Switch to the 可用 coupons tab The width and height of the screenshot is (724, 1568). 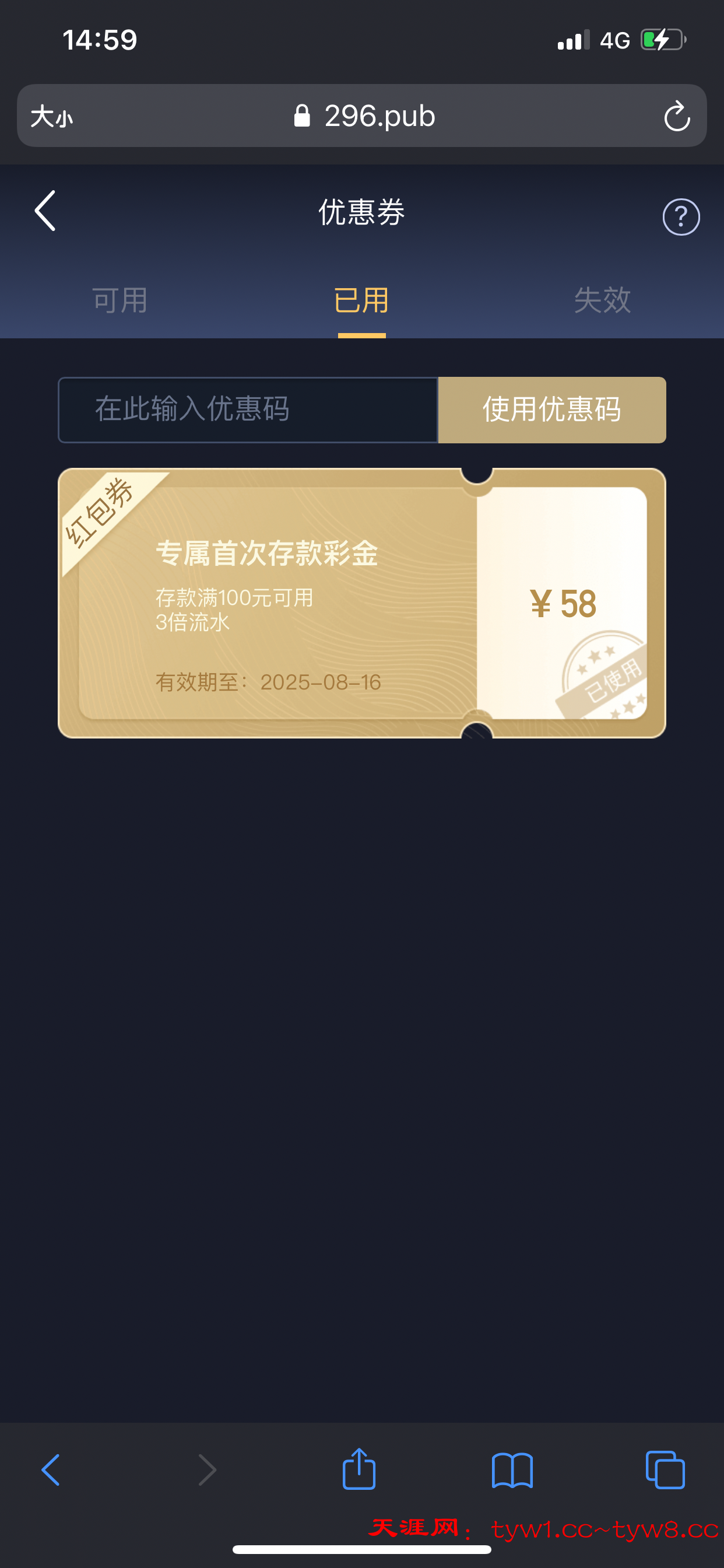click(120, 299)
